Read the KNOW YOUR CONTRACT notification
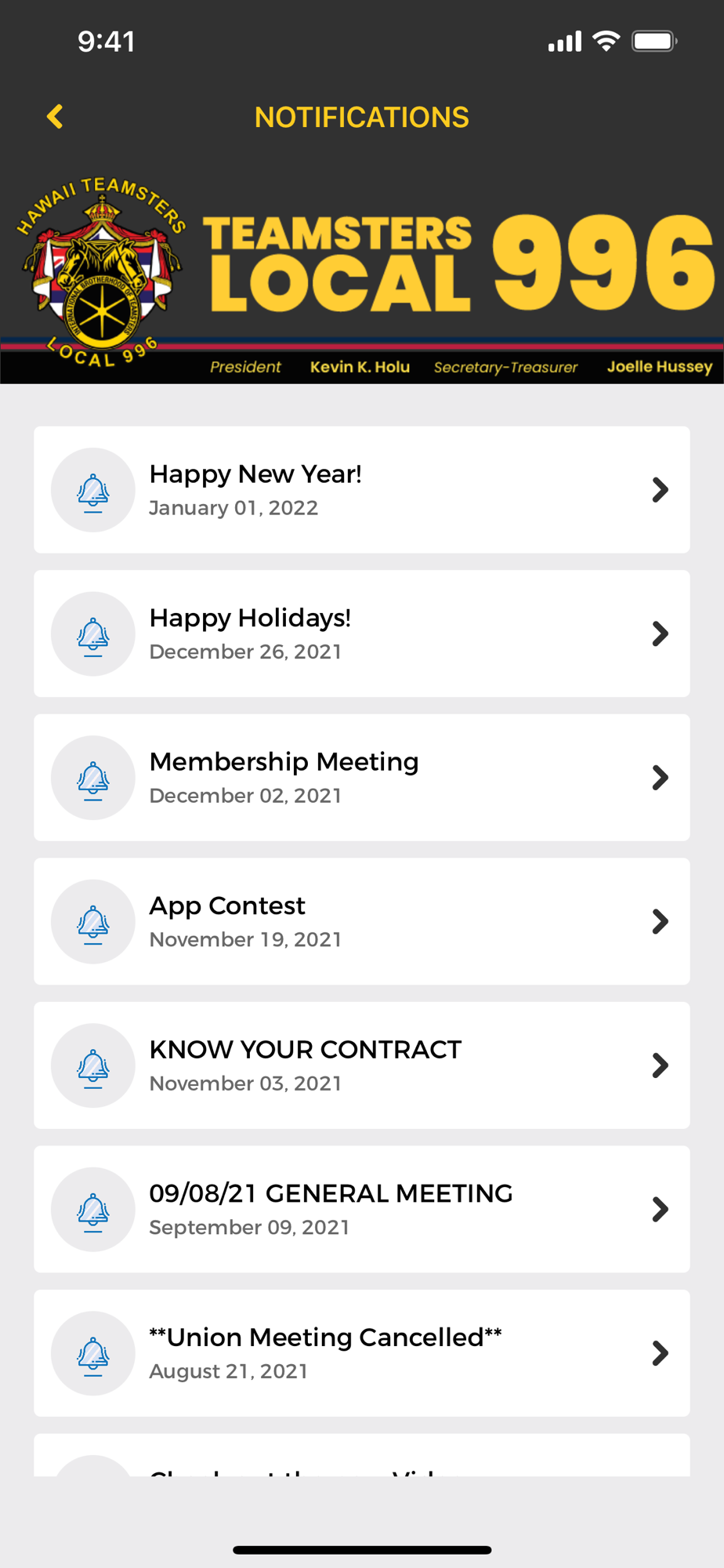The width and height of the screenshot is (724, 1568). (x=361, y=1065)
